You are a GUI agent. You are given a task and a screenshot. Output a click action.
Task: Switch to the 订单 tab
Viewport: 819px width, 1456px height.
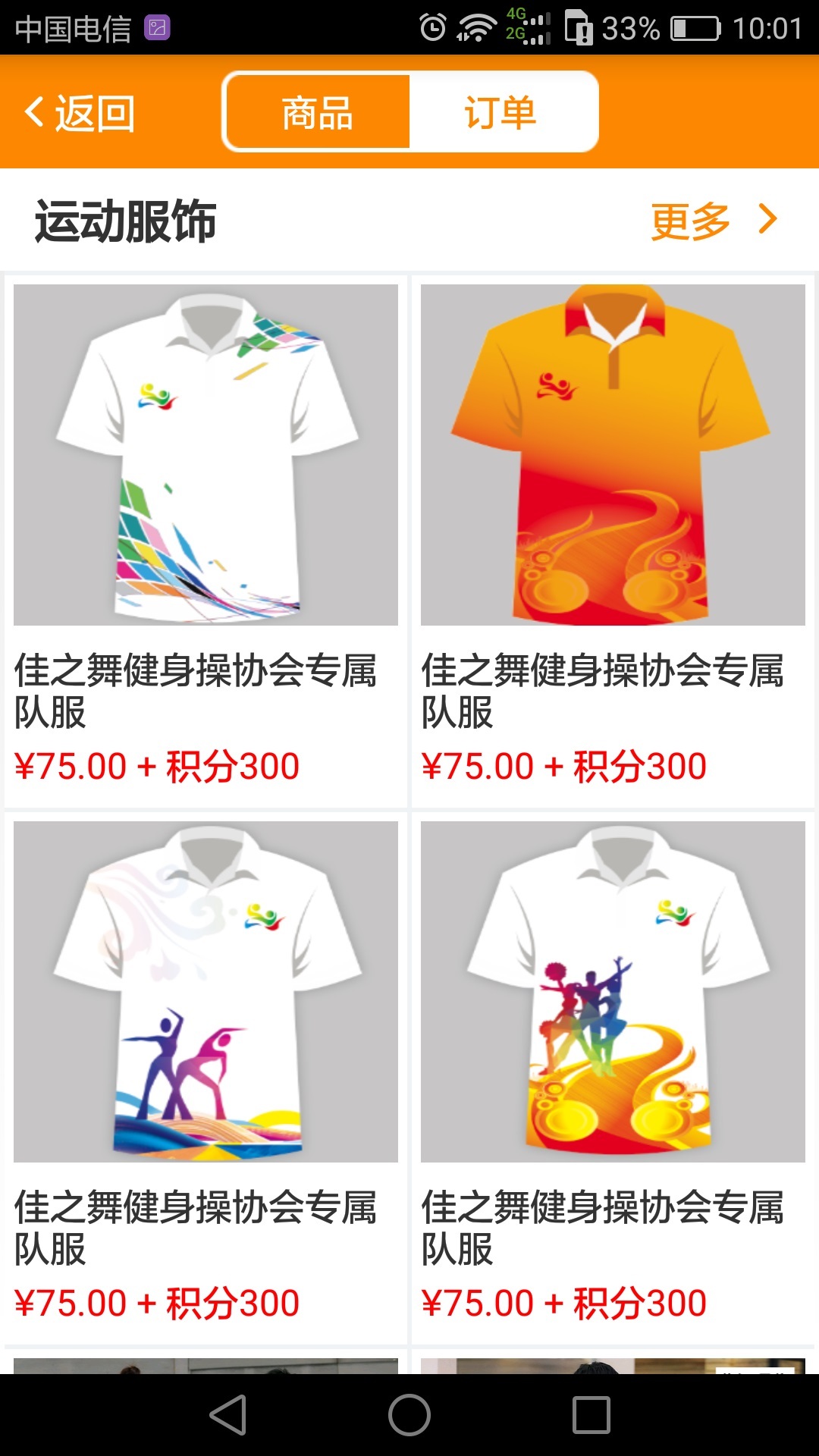click(501, 112)
